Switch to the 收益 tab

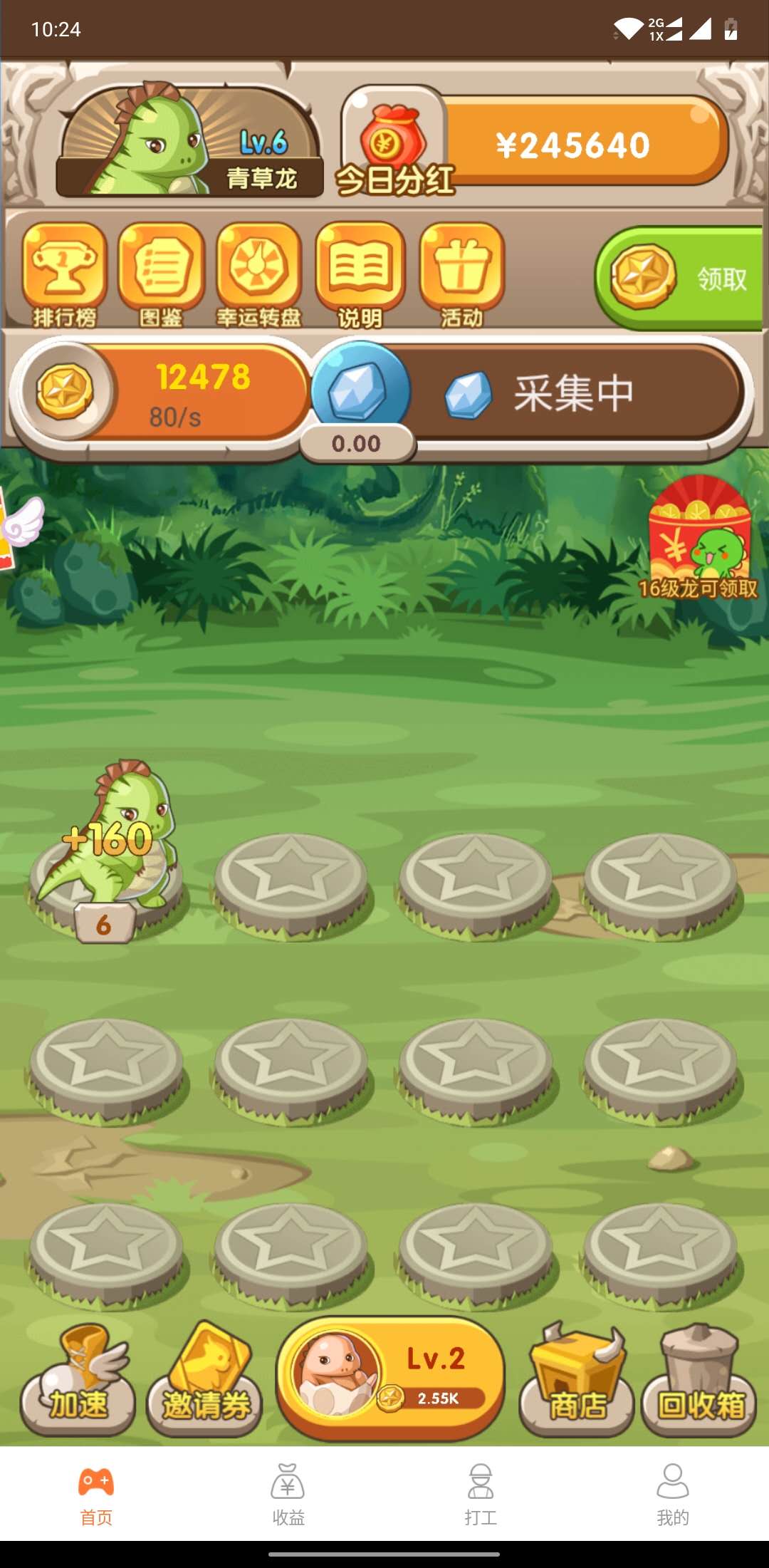click(x=288, y=1494)
